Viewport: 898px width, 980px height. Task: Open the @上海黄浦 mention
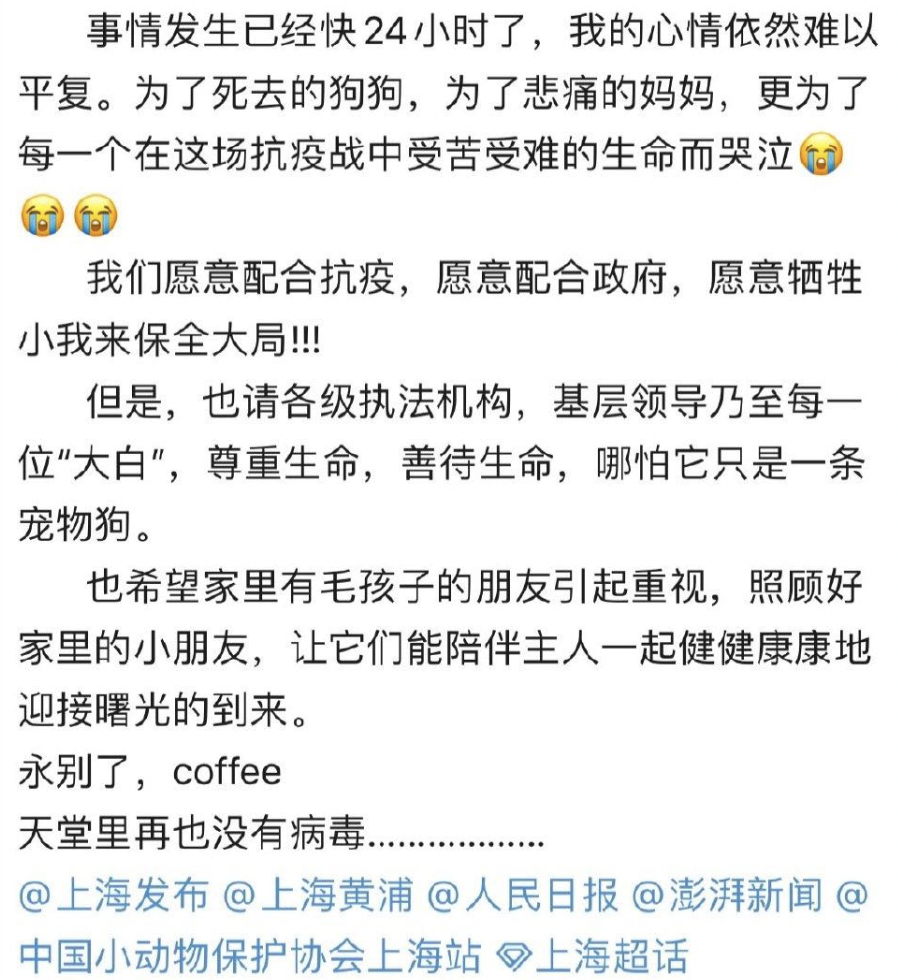point(319,895)
